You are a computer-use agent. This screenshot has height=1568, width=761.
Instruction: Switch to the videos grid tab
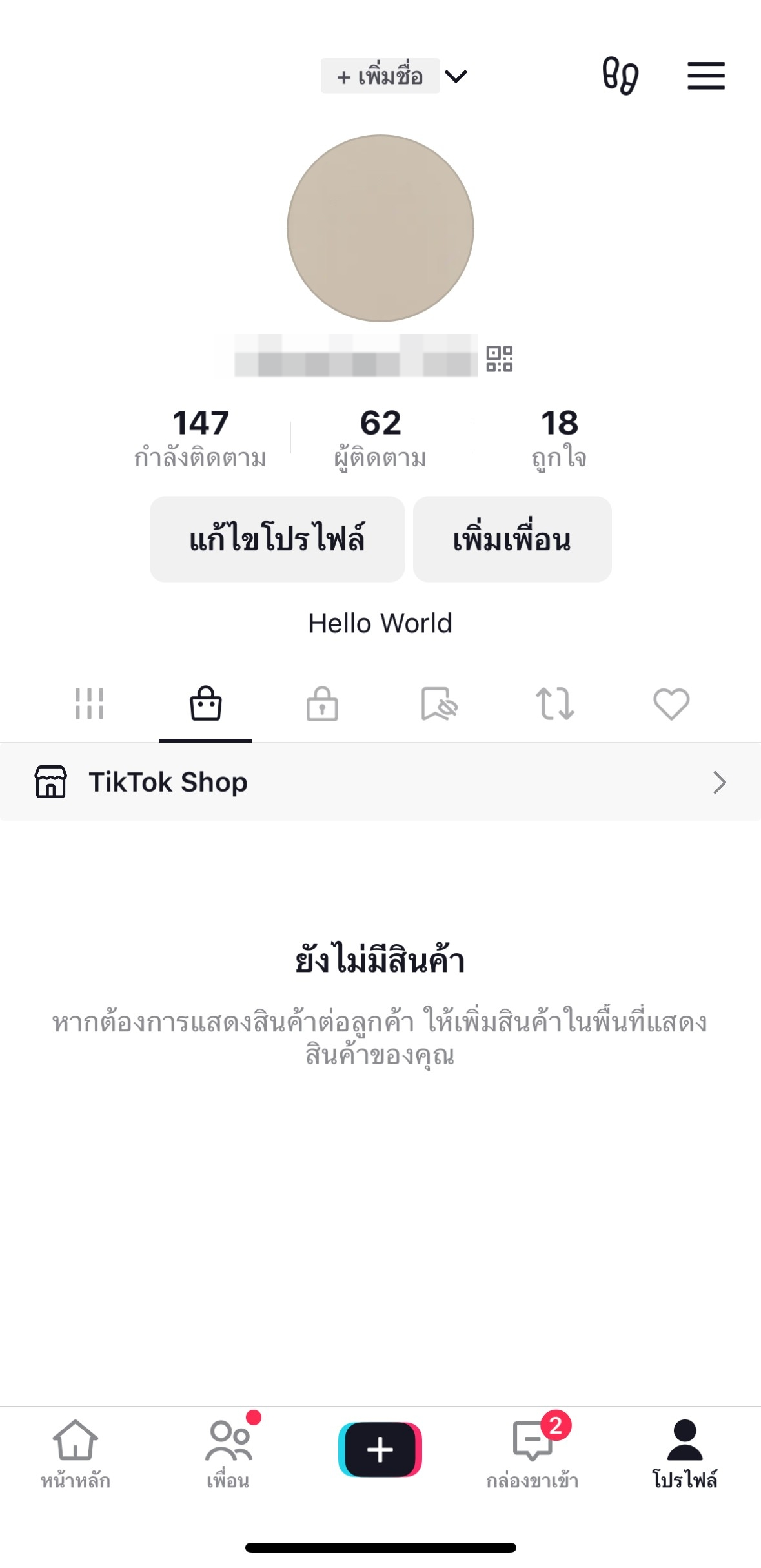(89, 703)
